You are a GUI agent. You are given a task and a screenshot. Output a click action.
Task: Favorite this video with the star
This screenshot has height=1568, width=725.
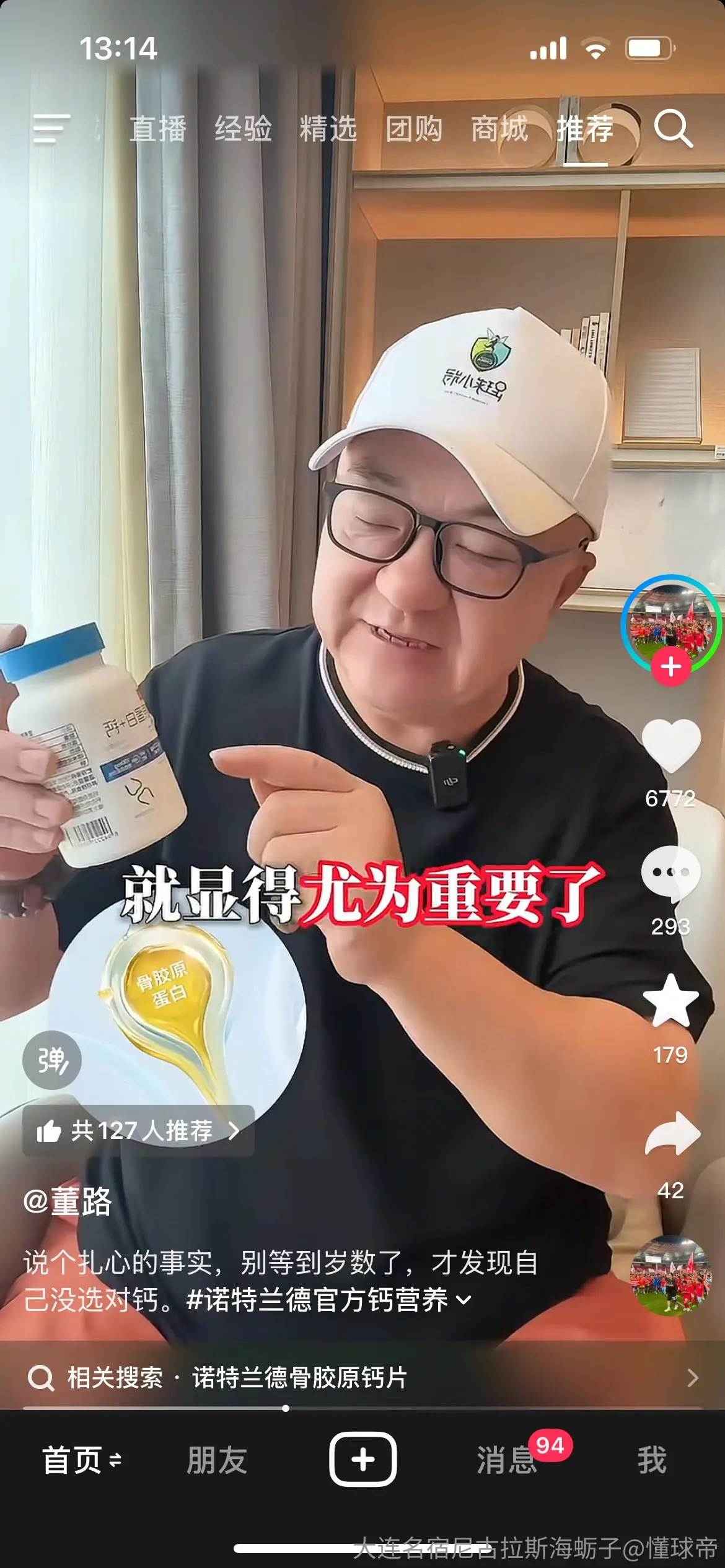[671, 1001]
